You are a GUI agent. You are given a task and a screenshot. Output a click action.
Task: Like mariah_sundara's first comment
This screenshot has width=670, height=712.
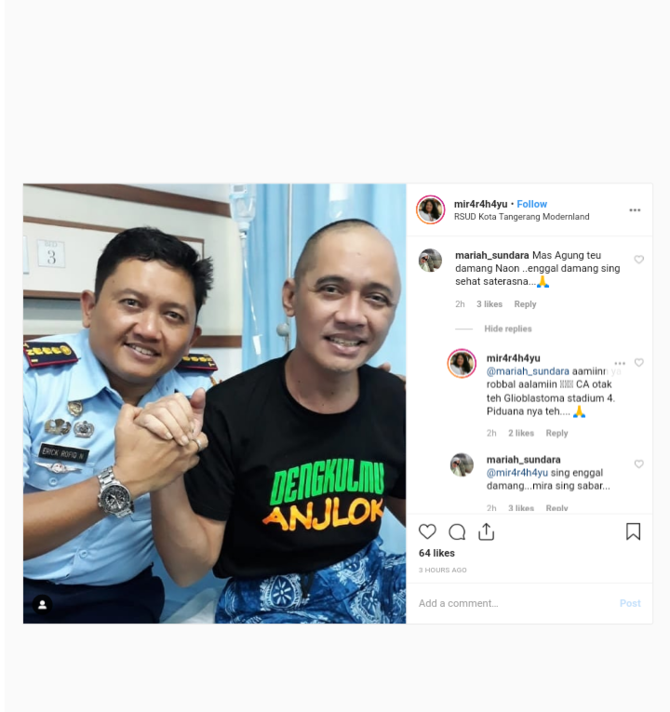tap(639, 260)
